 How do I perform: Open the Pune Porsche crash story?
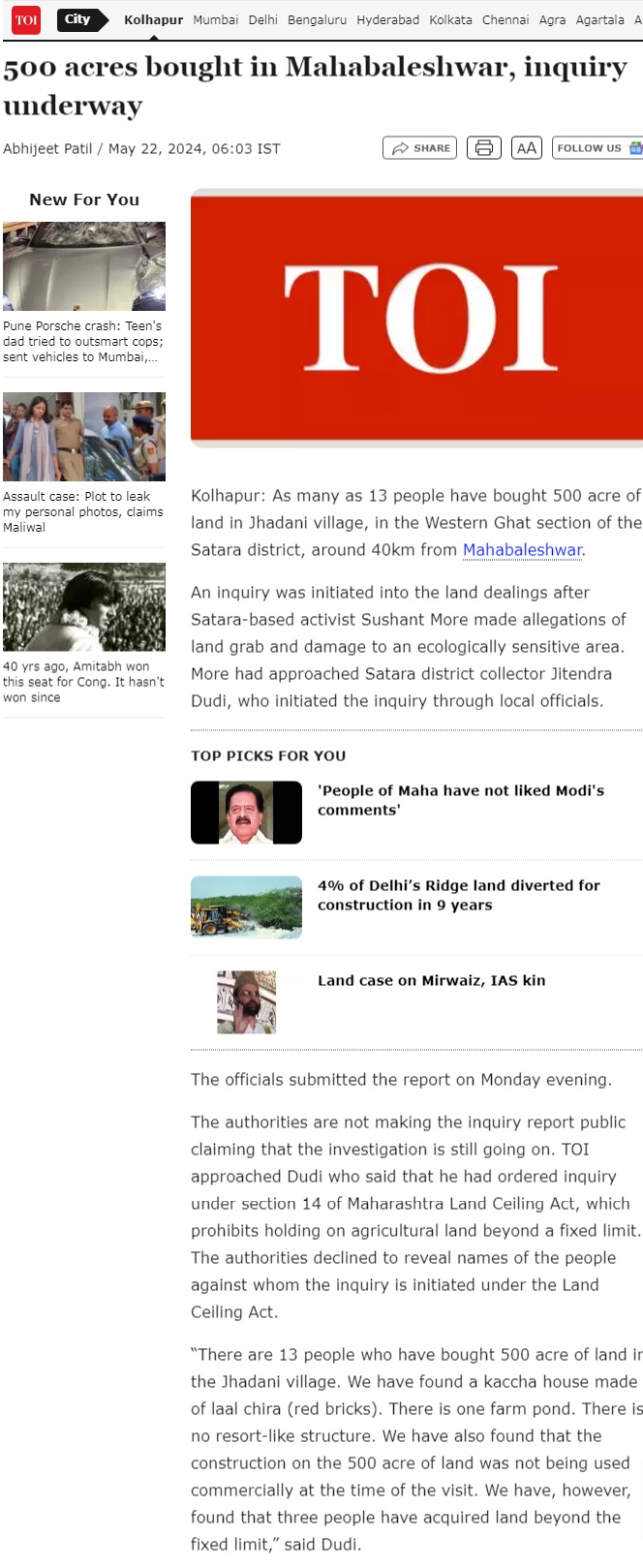coord(83,341)
